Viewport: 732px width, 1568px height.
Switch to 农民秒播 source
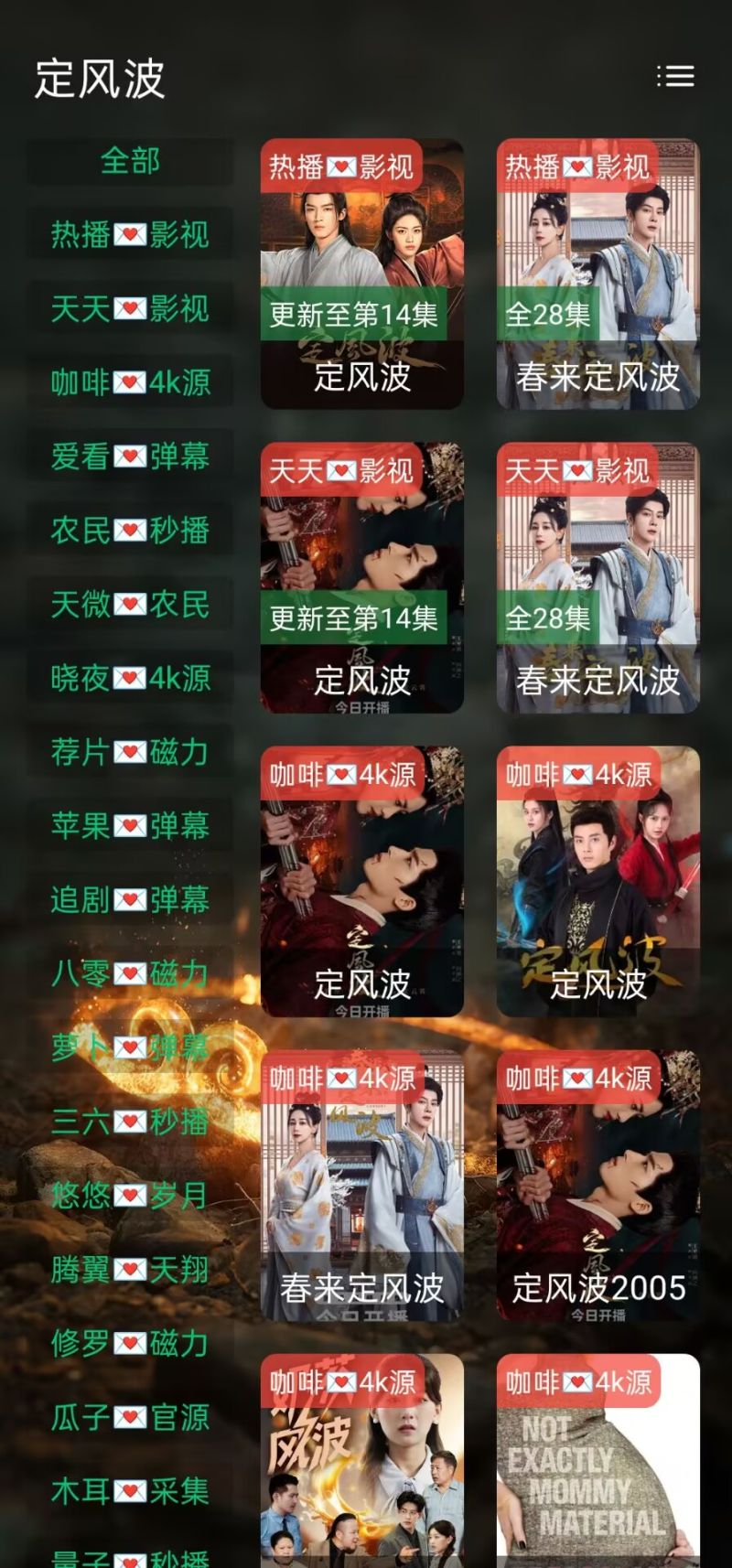(130, 531)
